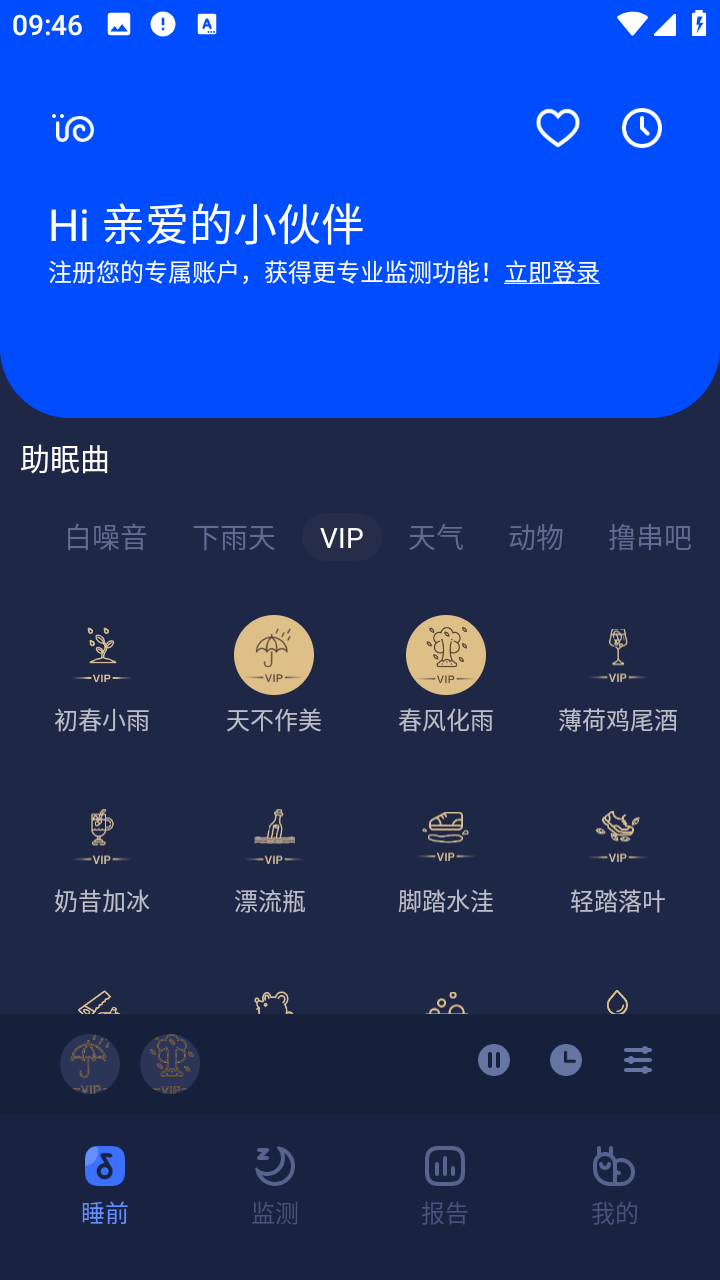The width and height of the screenshot is (720, 1280).
Task: Open the 动物 sounds category
Action: tap(536, 537)
